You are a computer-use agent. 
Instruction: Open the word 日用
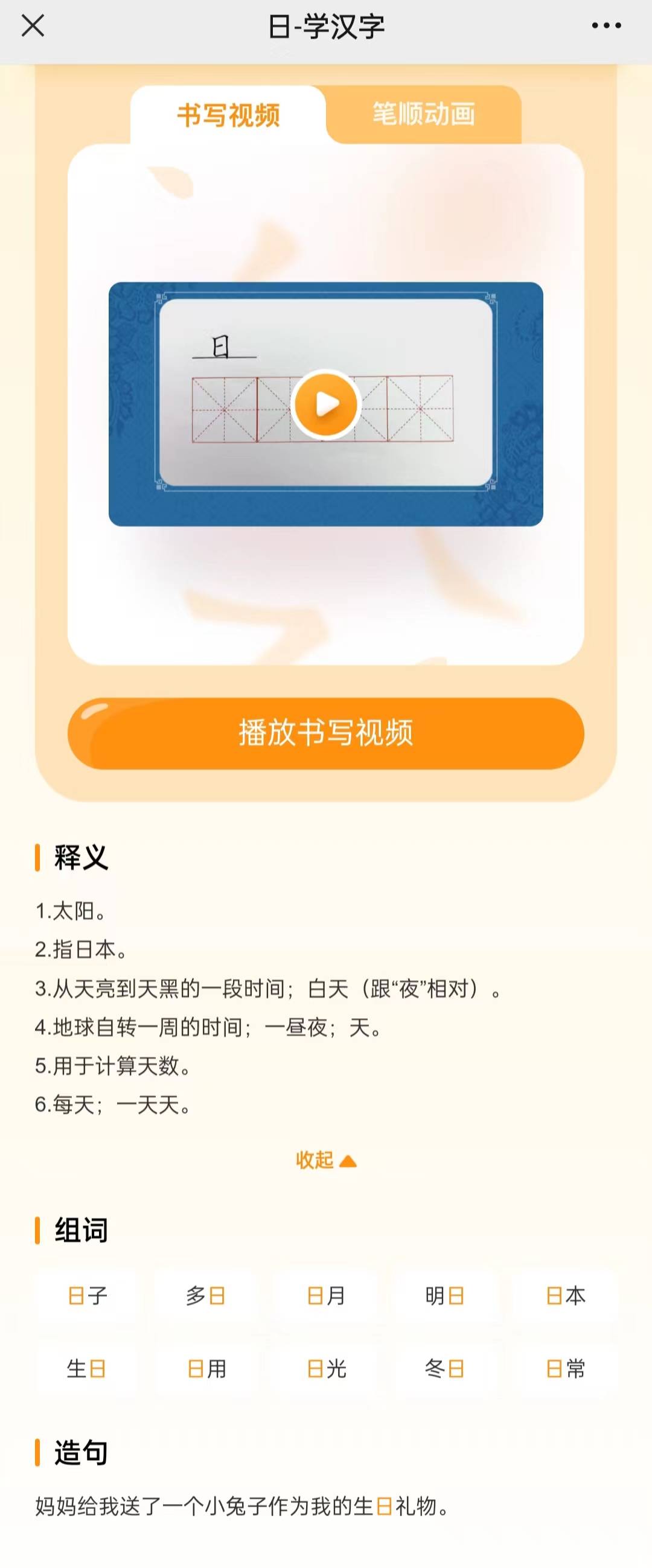(206, 1369)
